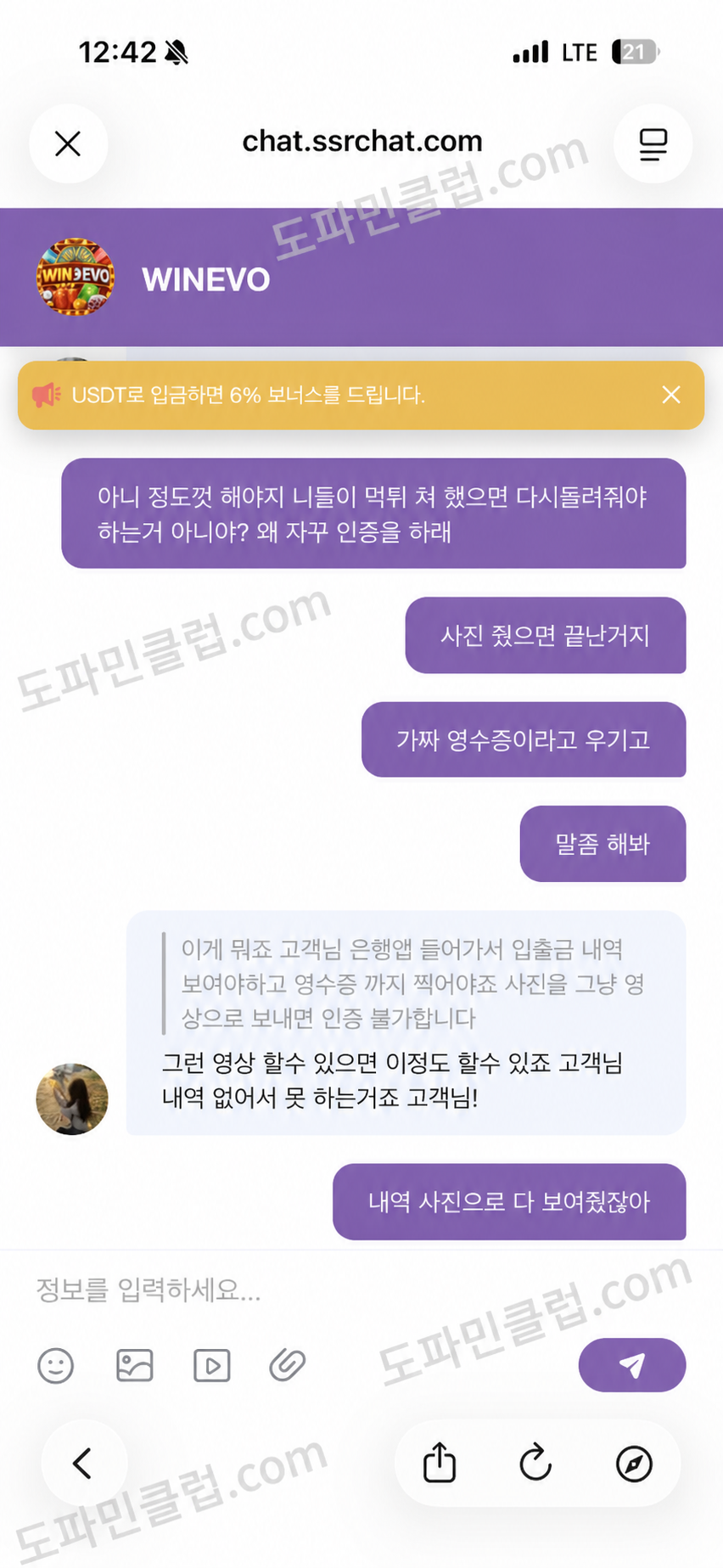Dismiss the USDT 6% bonus banner
The height and width of the screenshot is (1568, 723).
tap(670, 395)
